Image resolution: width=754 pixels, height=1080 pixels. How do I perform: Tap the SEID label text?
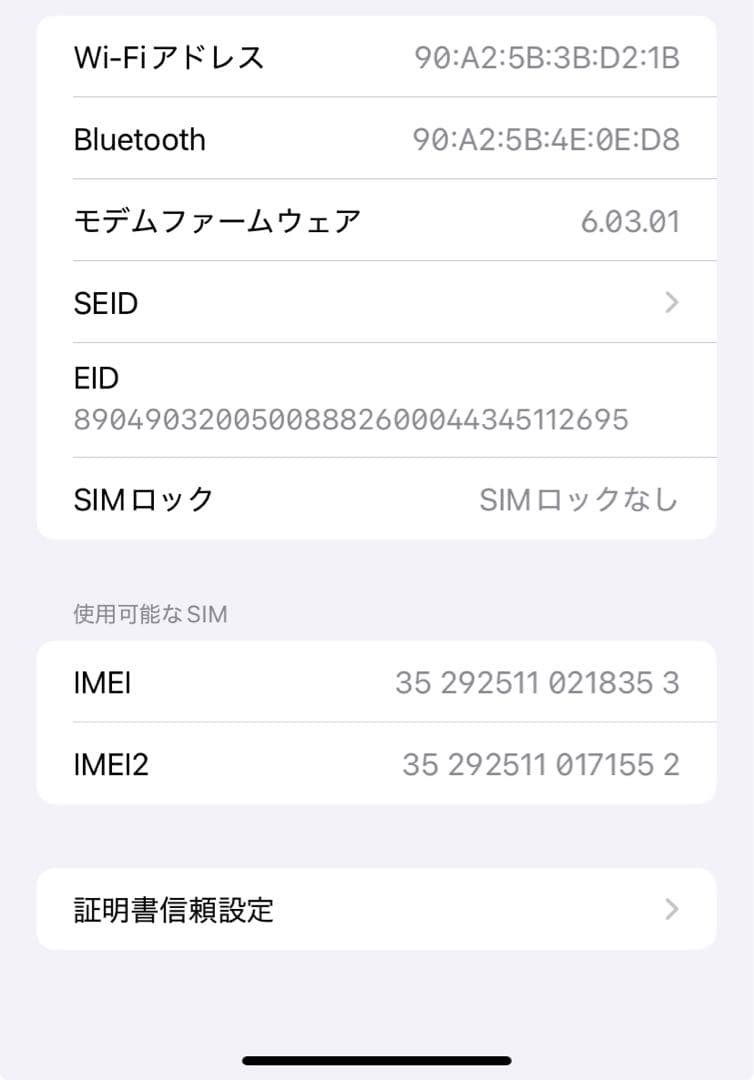[105, 303]
